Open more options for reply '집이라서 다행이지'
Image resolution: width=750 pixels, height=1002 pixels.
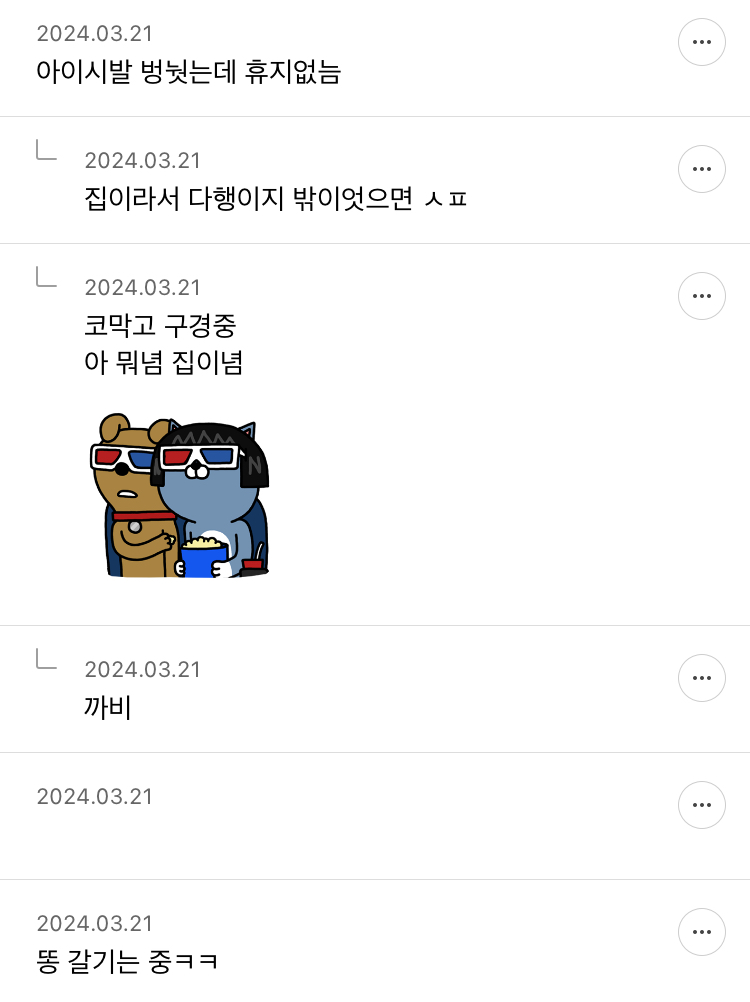[702, 169]
